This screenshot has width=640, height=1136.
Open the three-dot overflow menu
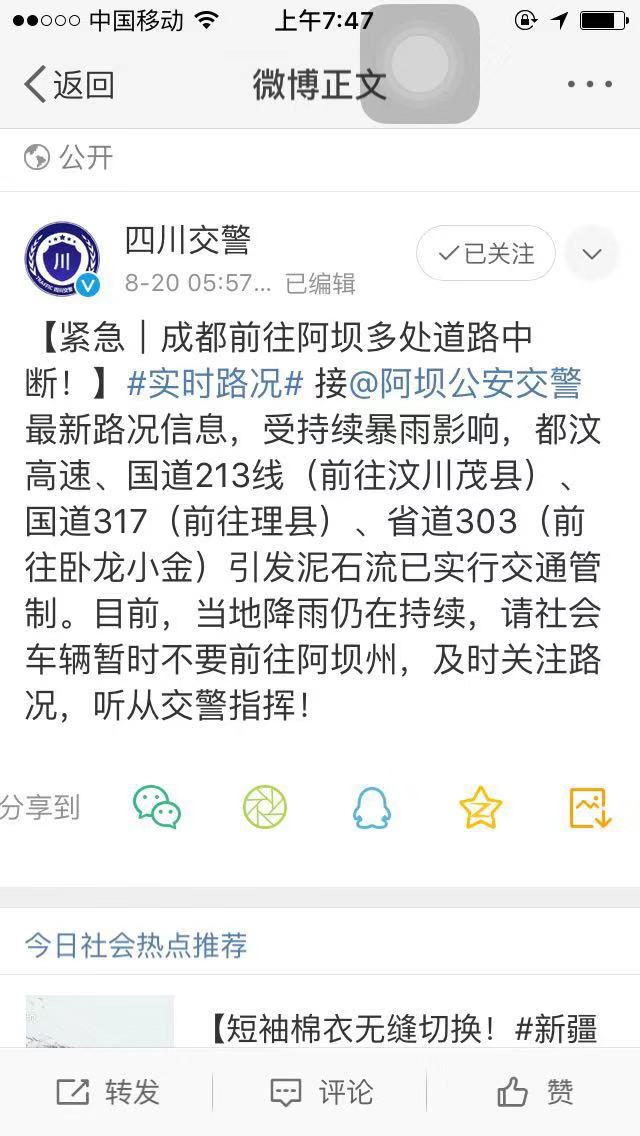pos(588,85)
